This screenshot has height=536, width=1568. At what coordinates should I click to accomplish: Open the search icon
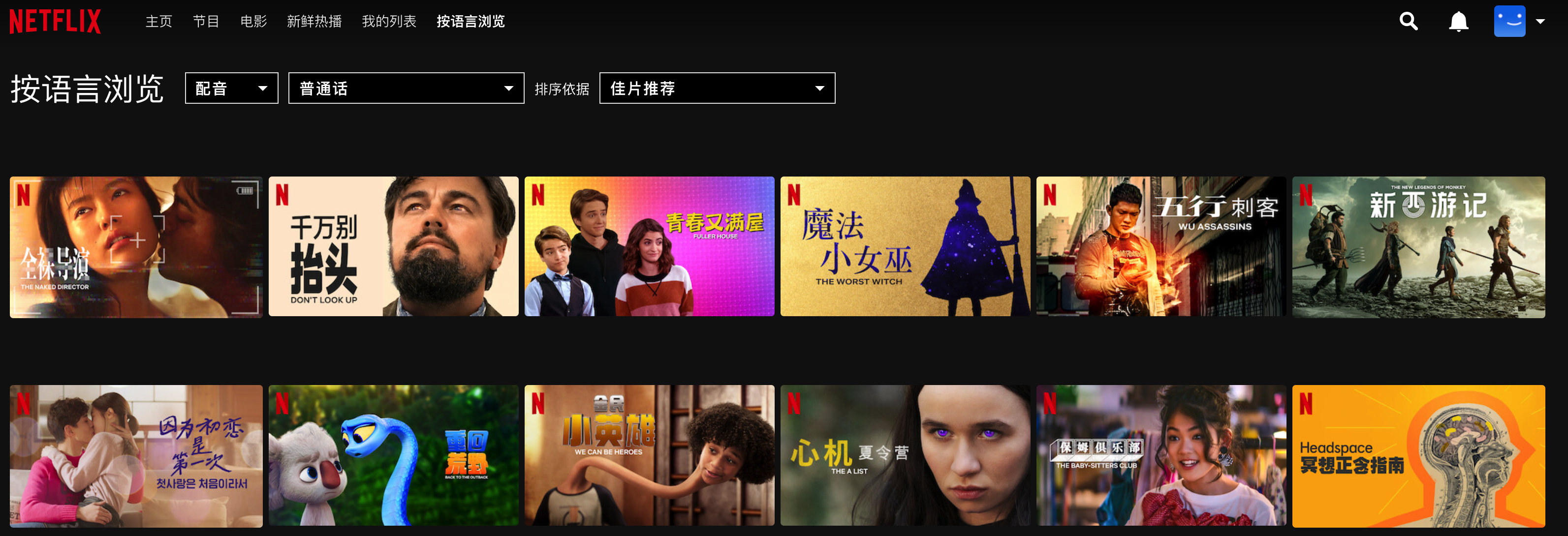click(x=1408, y=22)
